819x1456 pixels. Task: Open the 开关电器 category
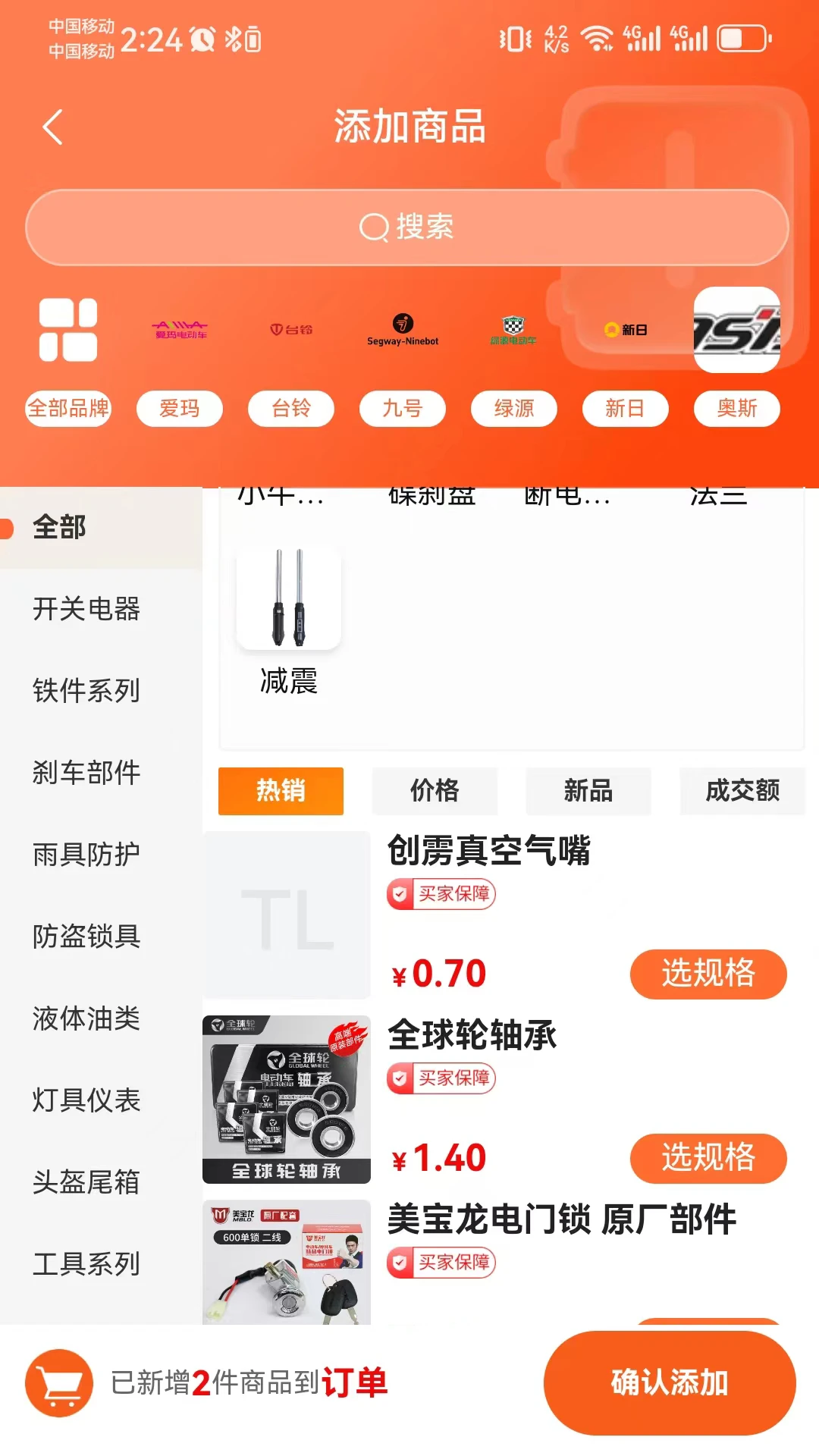pos(86,609)
